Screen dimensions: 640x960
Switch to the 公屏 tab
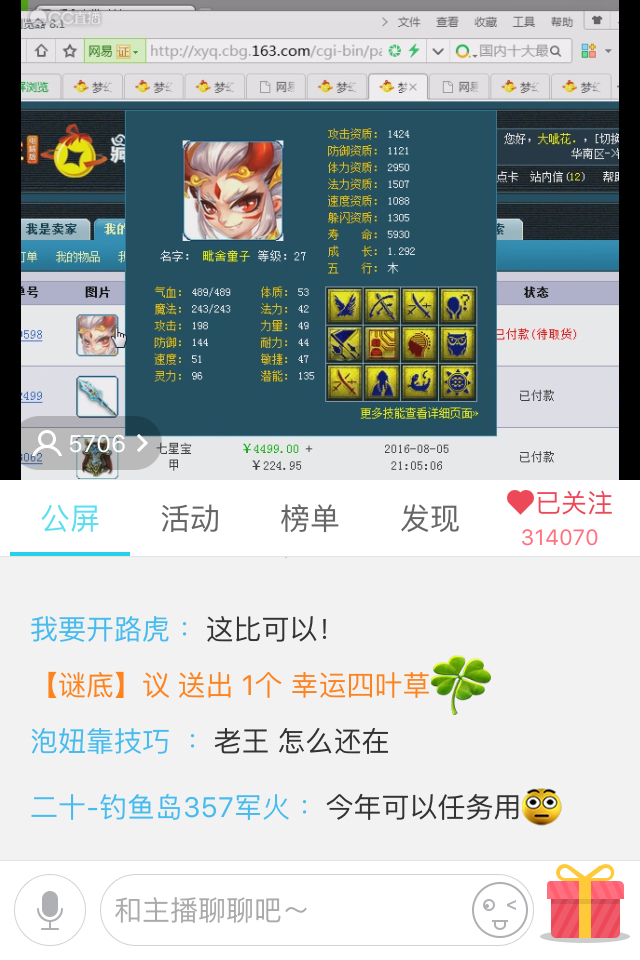pos(70,518)
